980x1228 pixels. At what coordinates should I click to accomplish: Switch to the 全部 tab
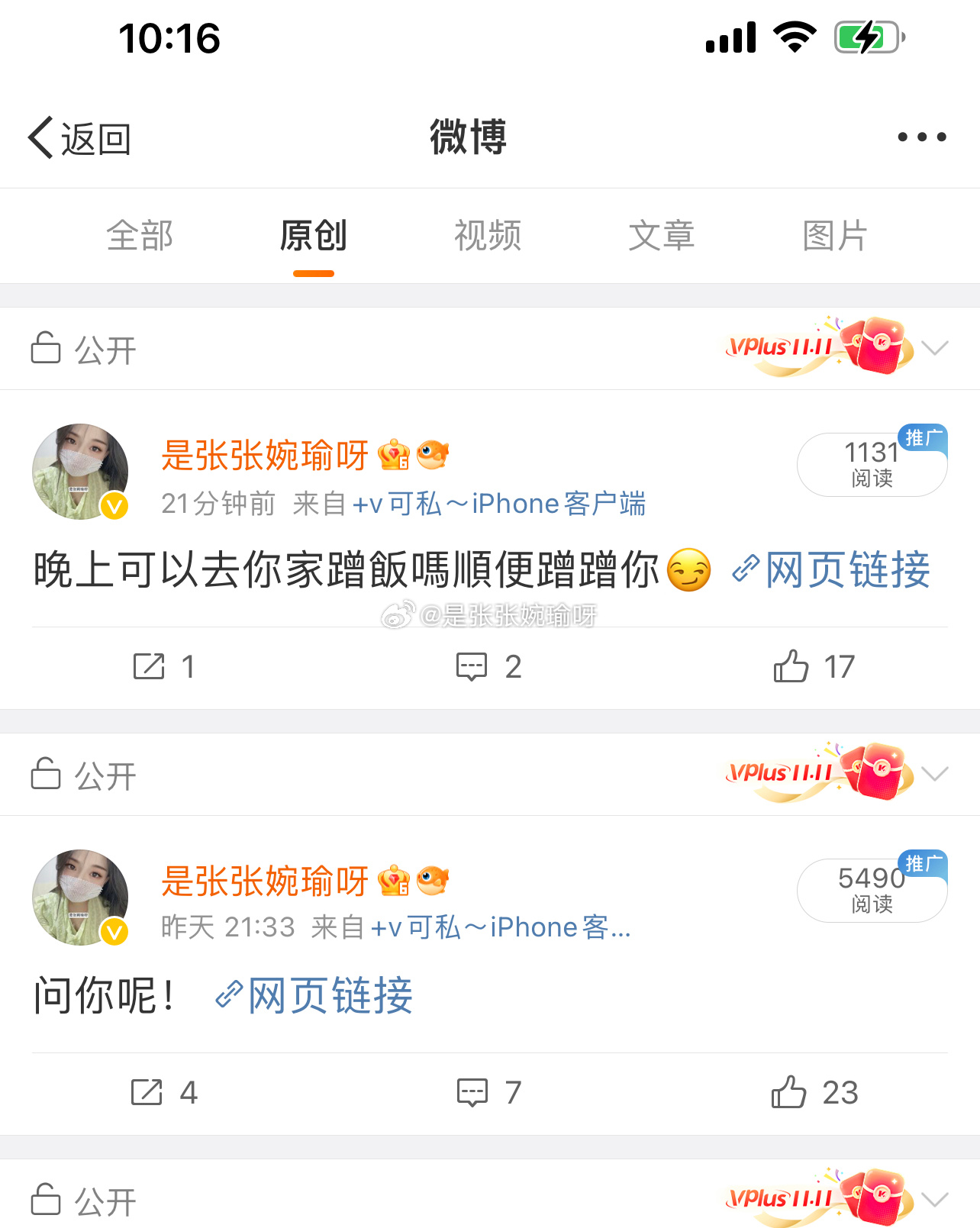pyautogui.click(x=140, y=235)
